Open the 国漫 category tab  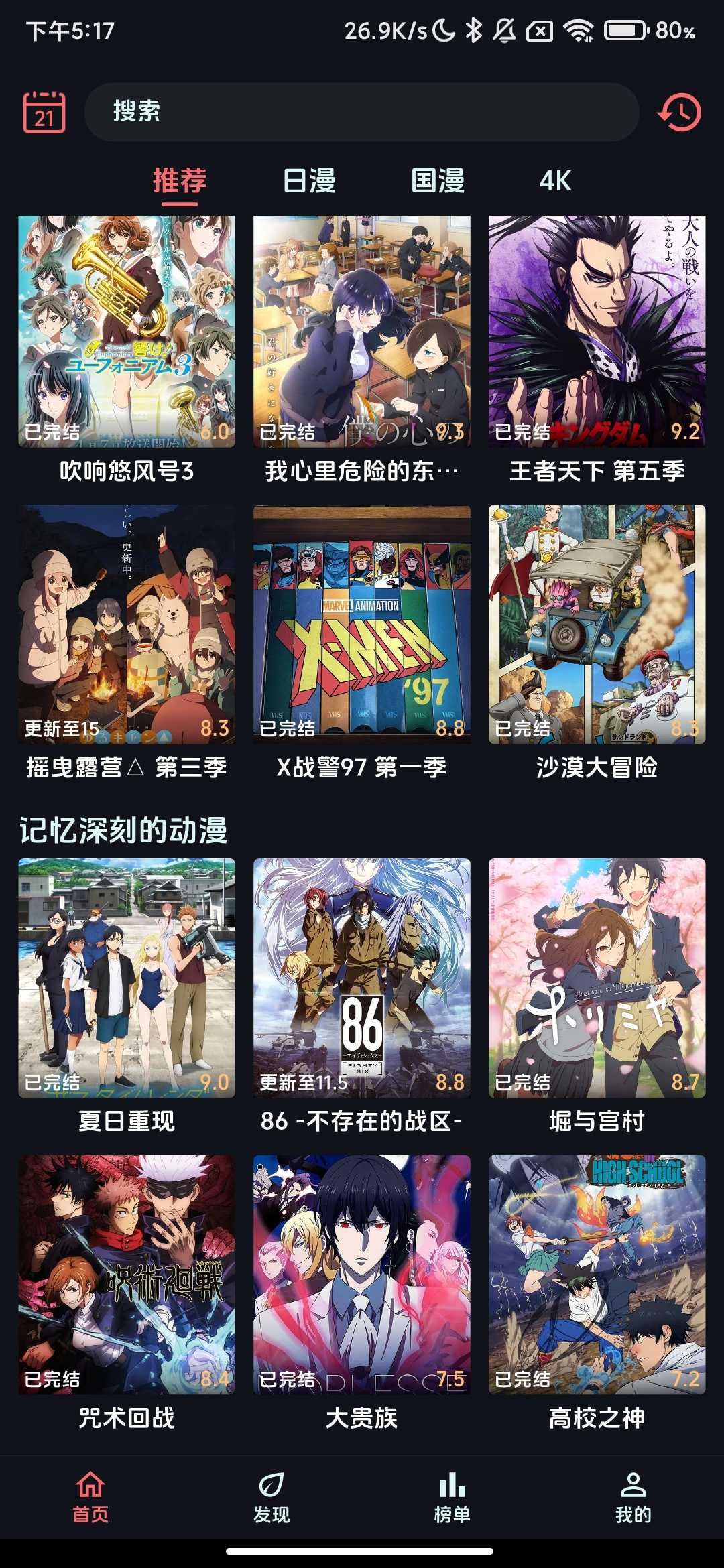[436, 181]
